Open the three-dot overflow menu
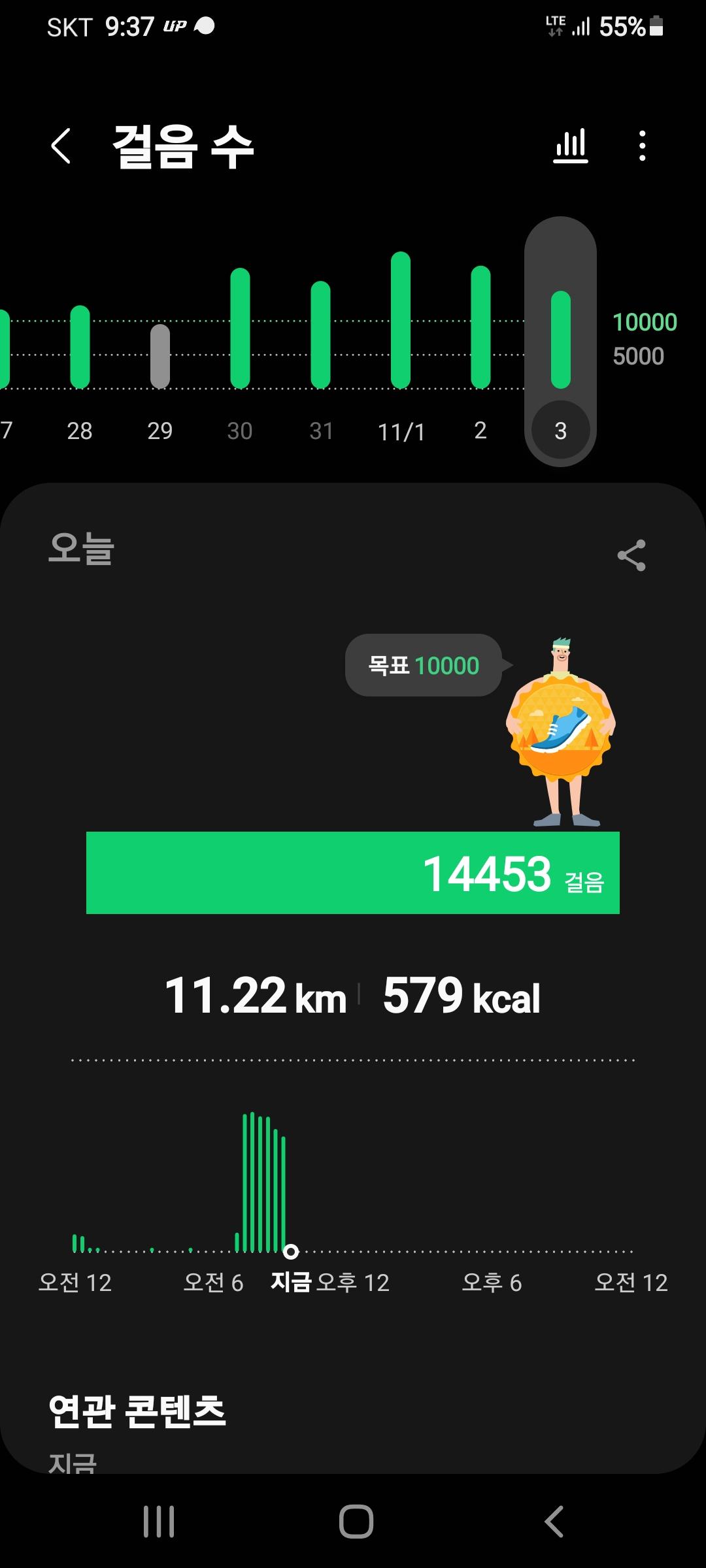Screen dimensions: 706x1568 (643, 146)
